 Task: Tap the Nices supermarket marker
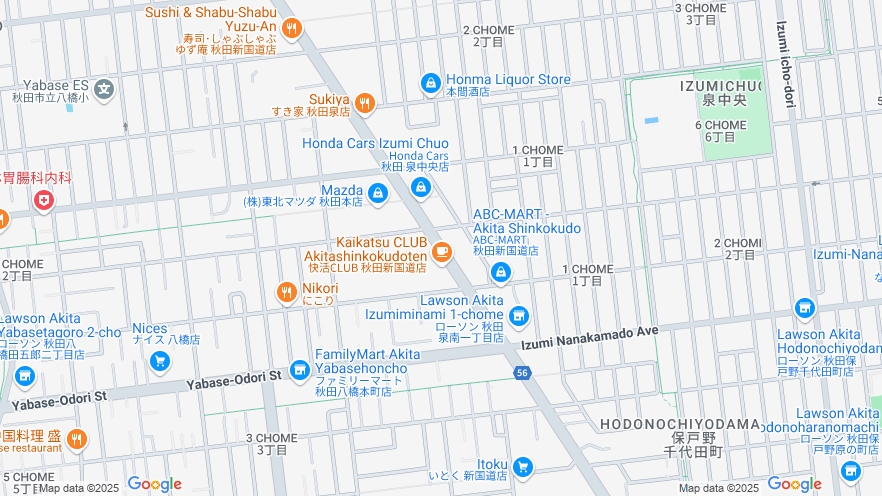[x=160, y=360]
